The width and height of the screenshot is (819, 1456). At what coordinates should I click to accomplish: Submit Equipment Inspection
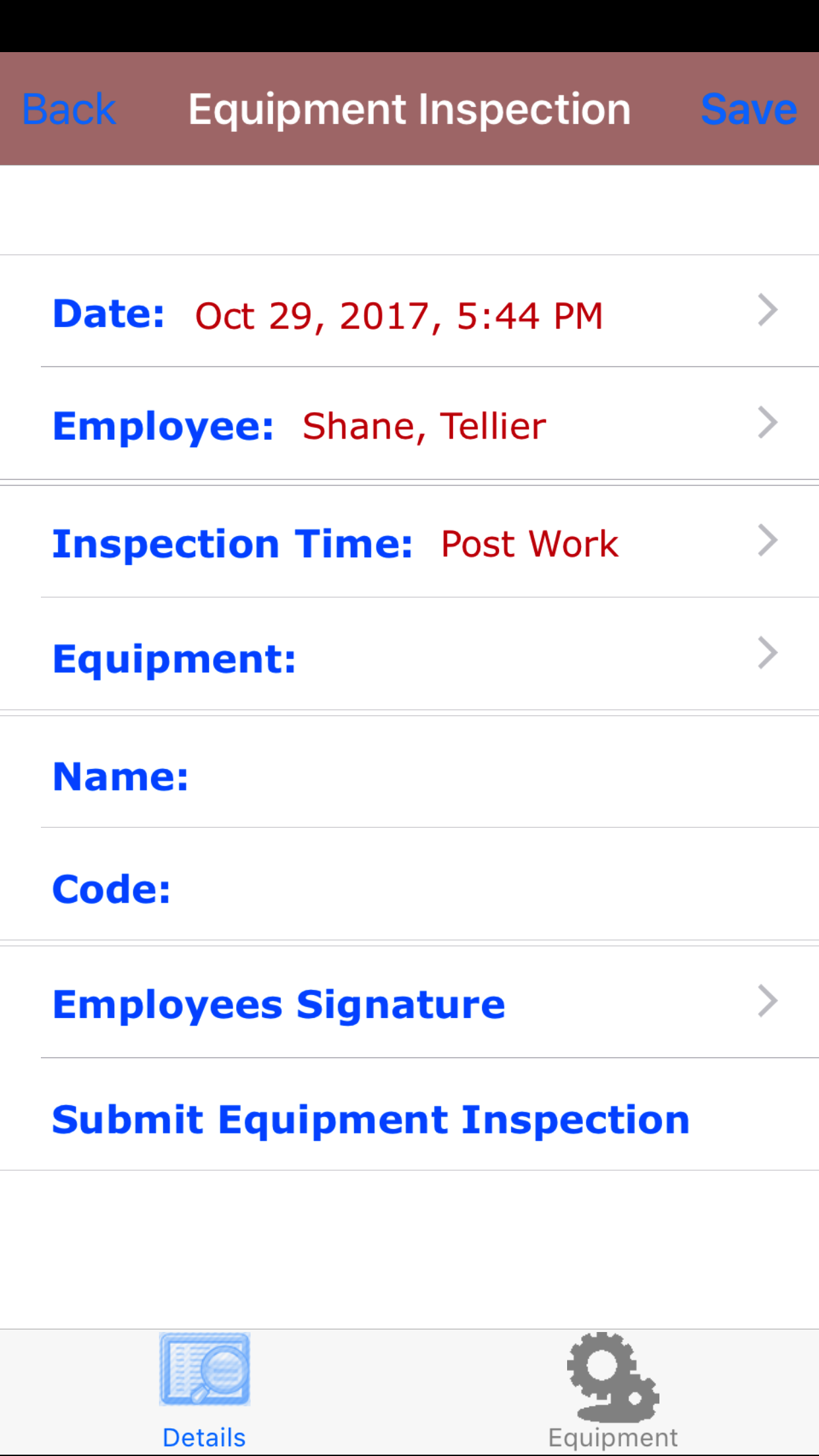371,1119
